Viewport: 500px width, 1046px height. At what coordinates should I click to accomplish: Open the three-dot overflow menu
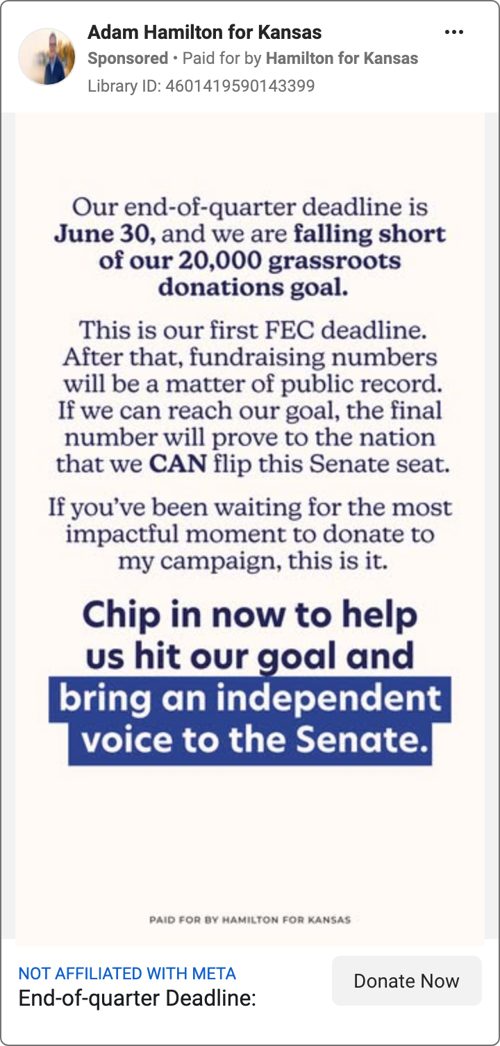[x=453, y=32]
